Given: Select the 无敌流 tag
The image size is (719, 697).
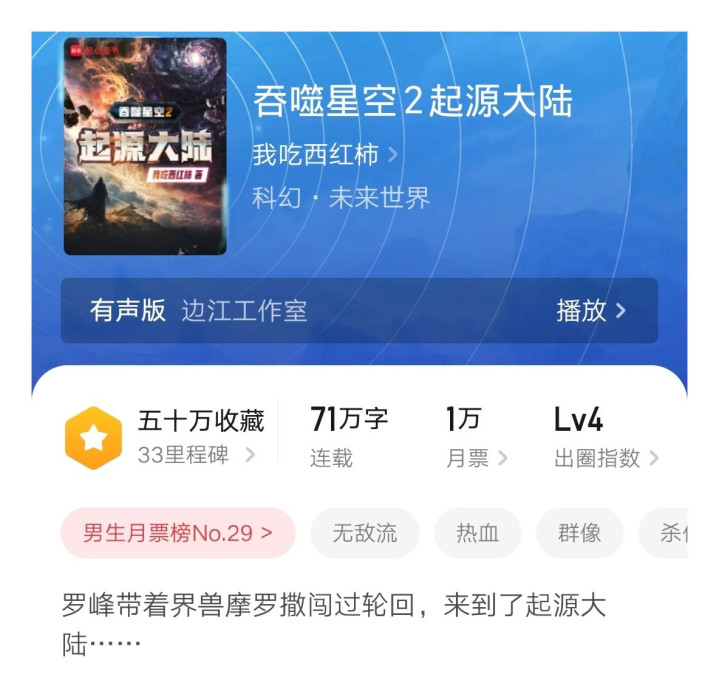Looking at the screenshot, I should (365, 532).
